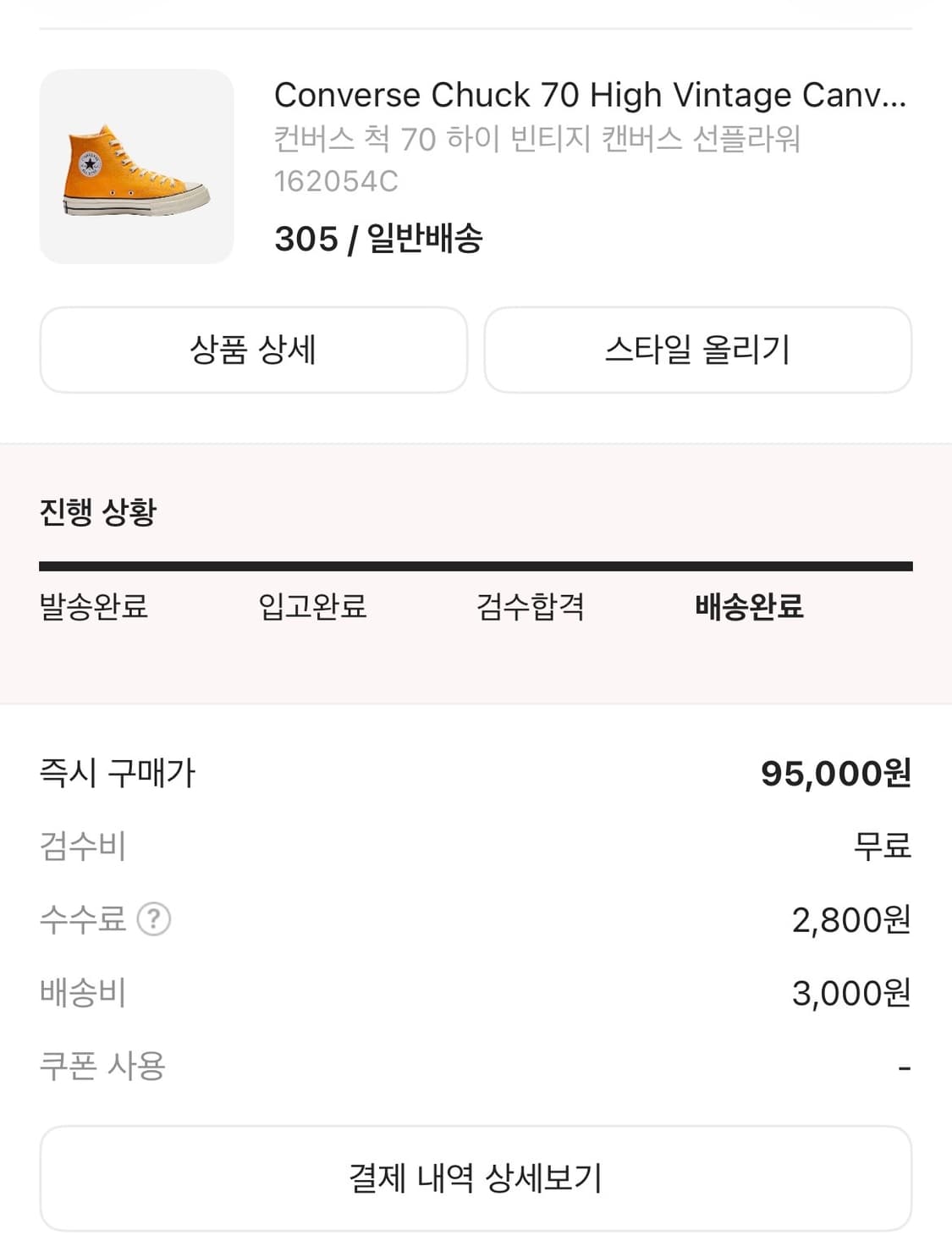This screenshot has width=952, height=1241.
Task: Open the product detail page via 상품 상세
Action: (253, 350)
